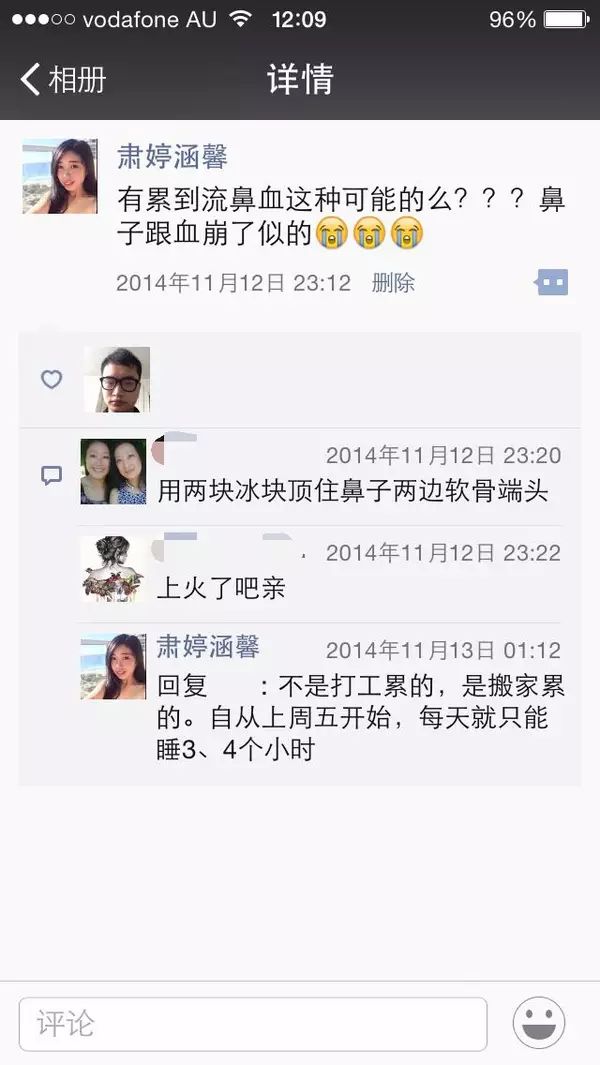Open the 上火了吧亲 commenter's avatar

pyautogui.click(x=113, y=569)
